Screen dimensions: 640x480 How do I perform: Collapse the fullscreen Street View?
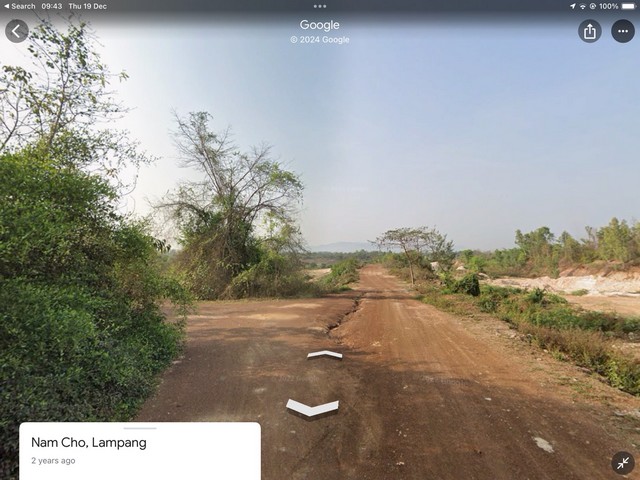[623, 463]
